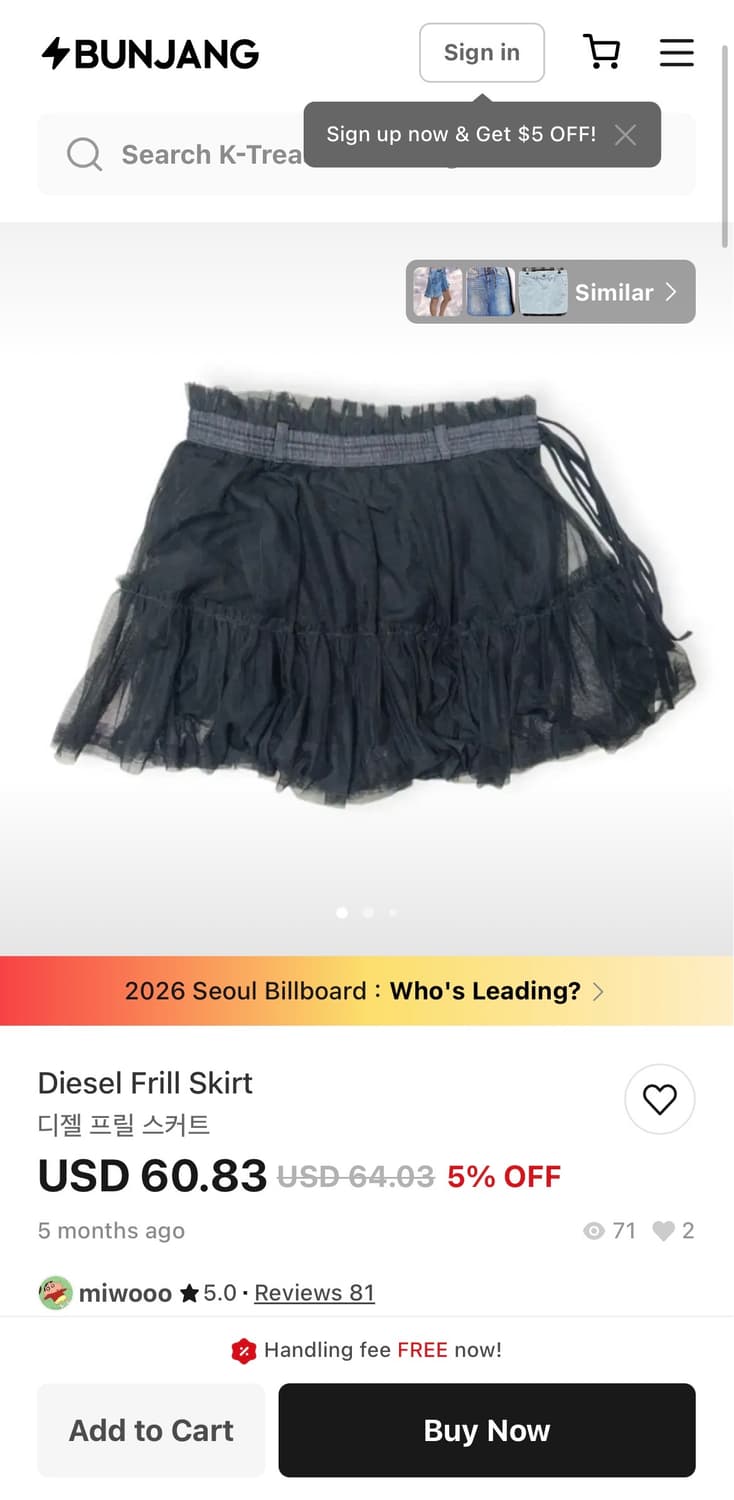Read the Reviews 81 link
The width and height of the screenshot is (734, 1500).
pos(314,1293)
